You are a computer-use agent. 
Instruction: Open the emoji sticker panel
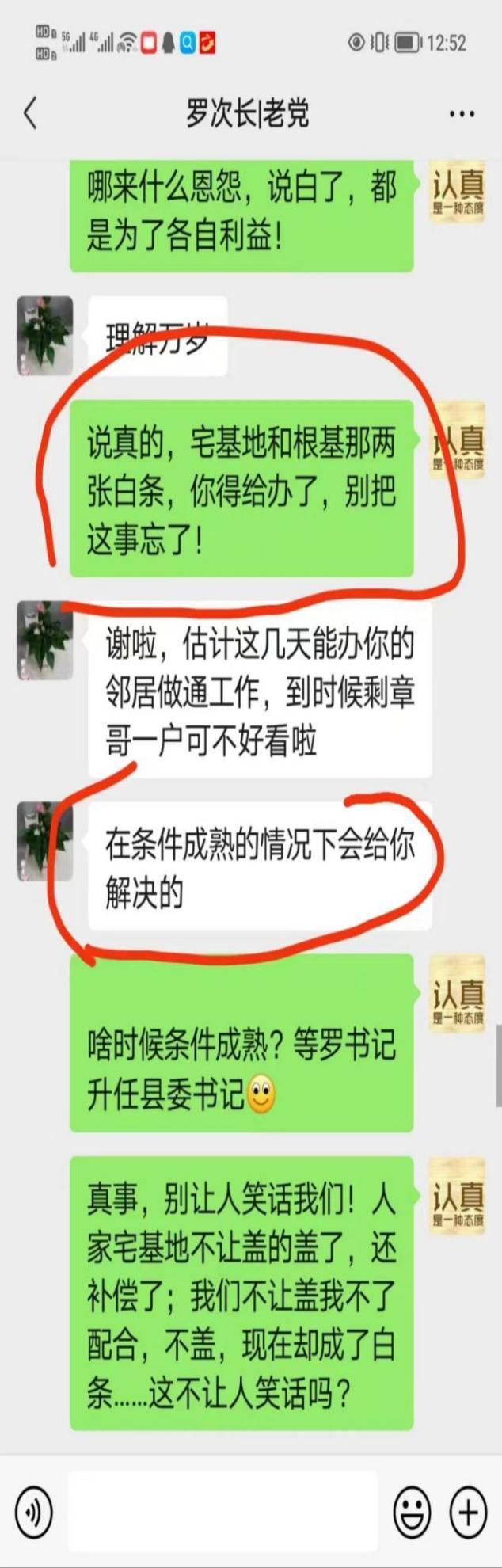[x=412, y=1512]
